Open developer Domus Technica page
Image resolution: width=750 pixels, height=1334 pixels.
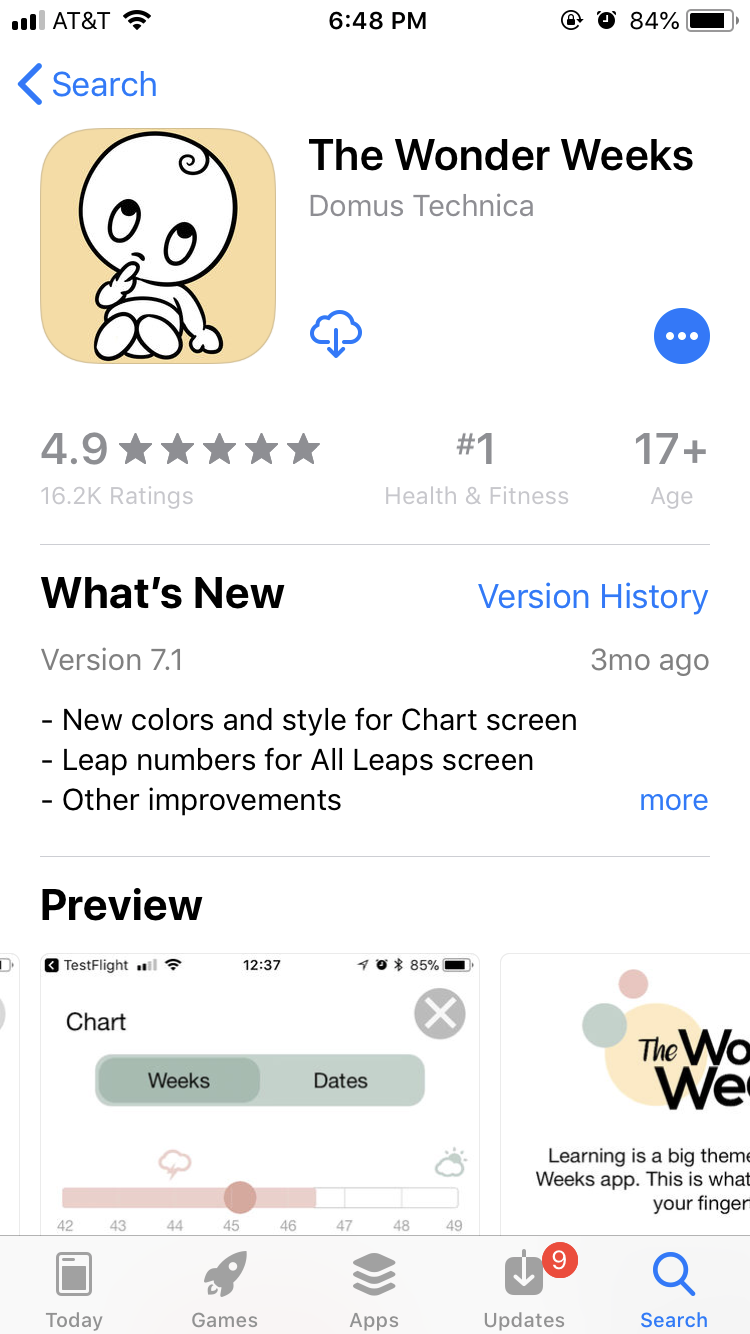(x=421, y=206)
